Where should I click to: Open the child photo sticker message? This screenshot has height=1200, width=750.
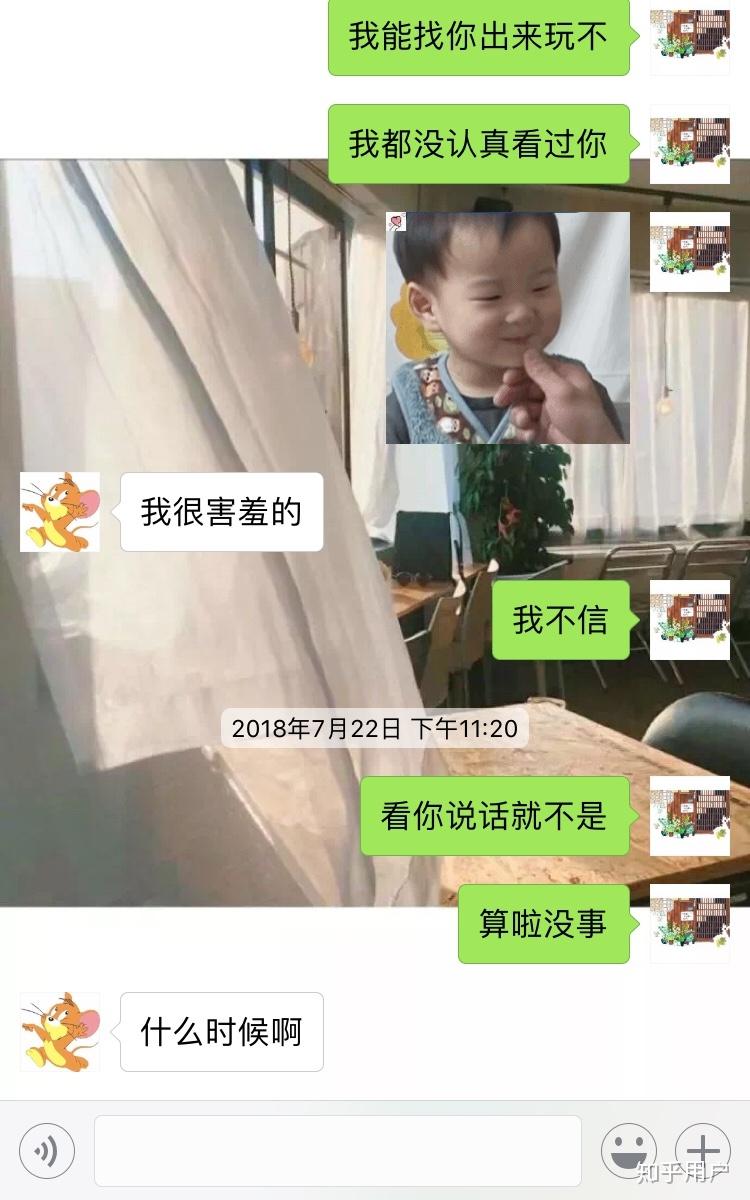pyautogui.click(x=507, y=328)
